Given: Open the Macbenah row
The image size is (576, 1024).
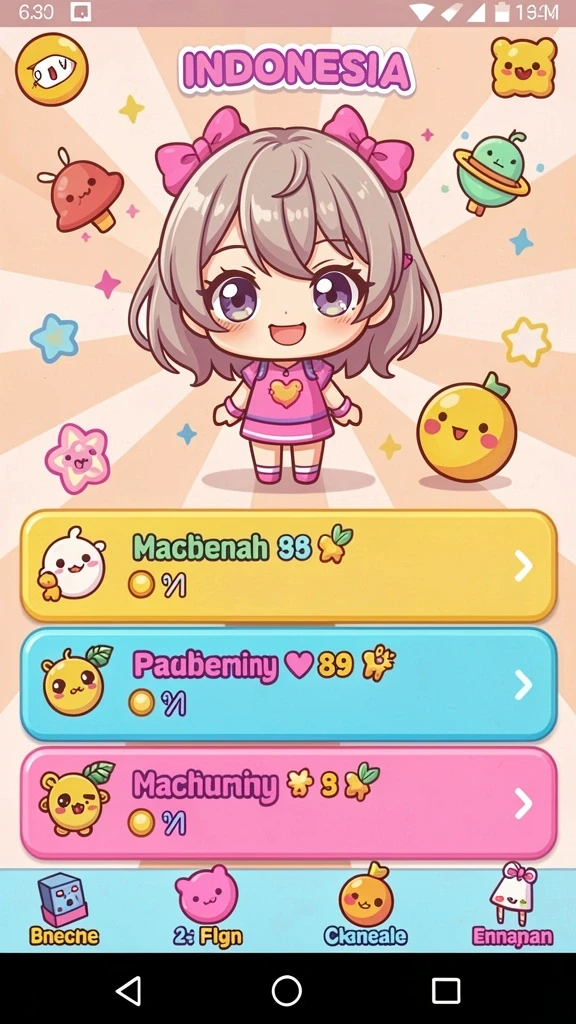Looking at the screenshot, I should [x=289, y=566].
